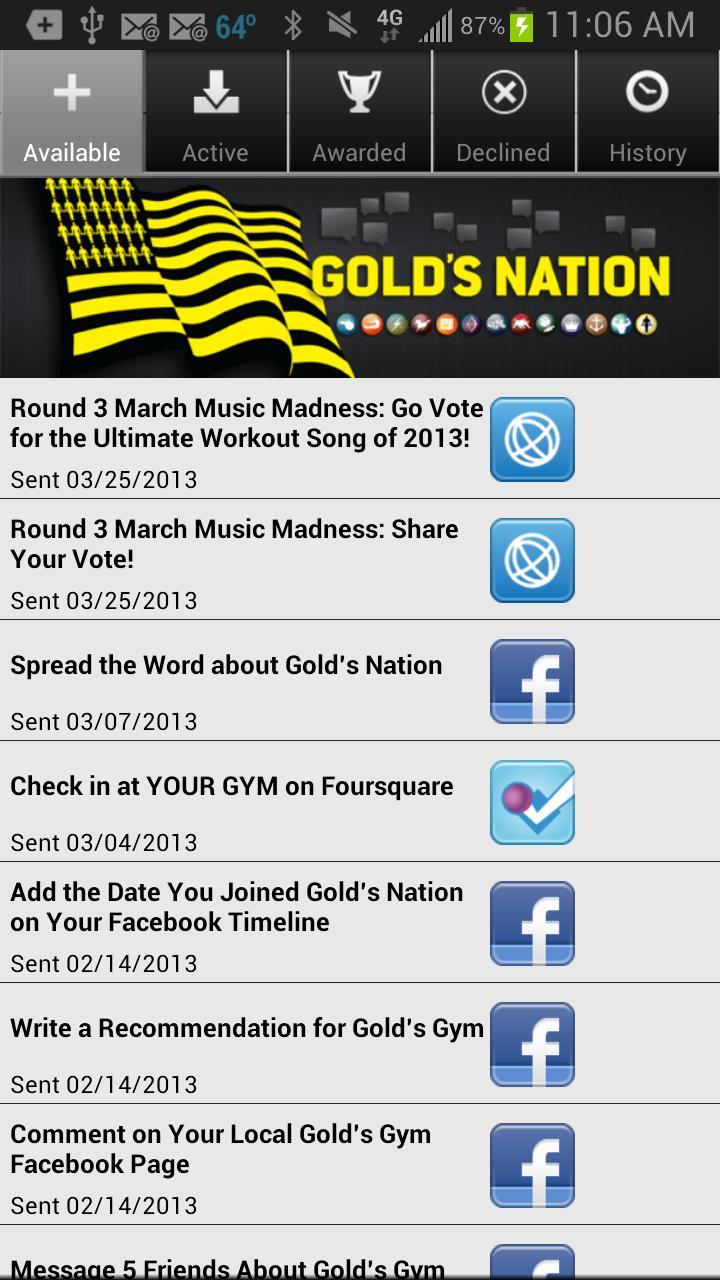Viewport: 720px width, 1280px height.
Task: Switch to the Available tab
Action: (72, 112)
